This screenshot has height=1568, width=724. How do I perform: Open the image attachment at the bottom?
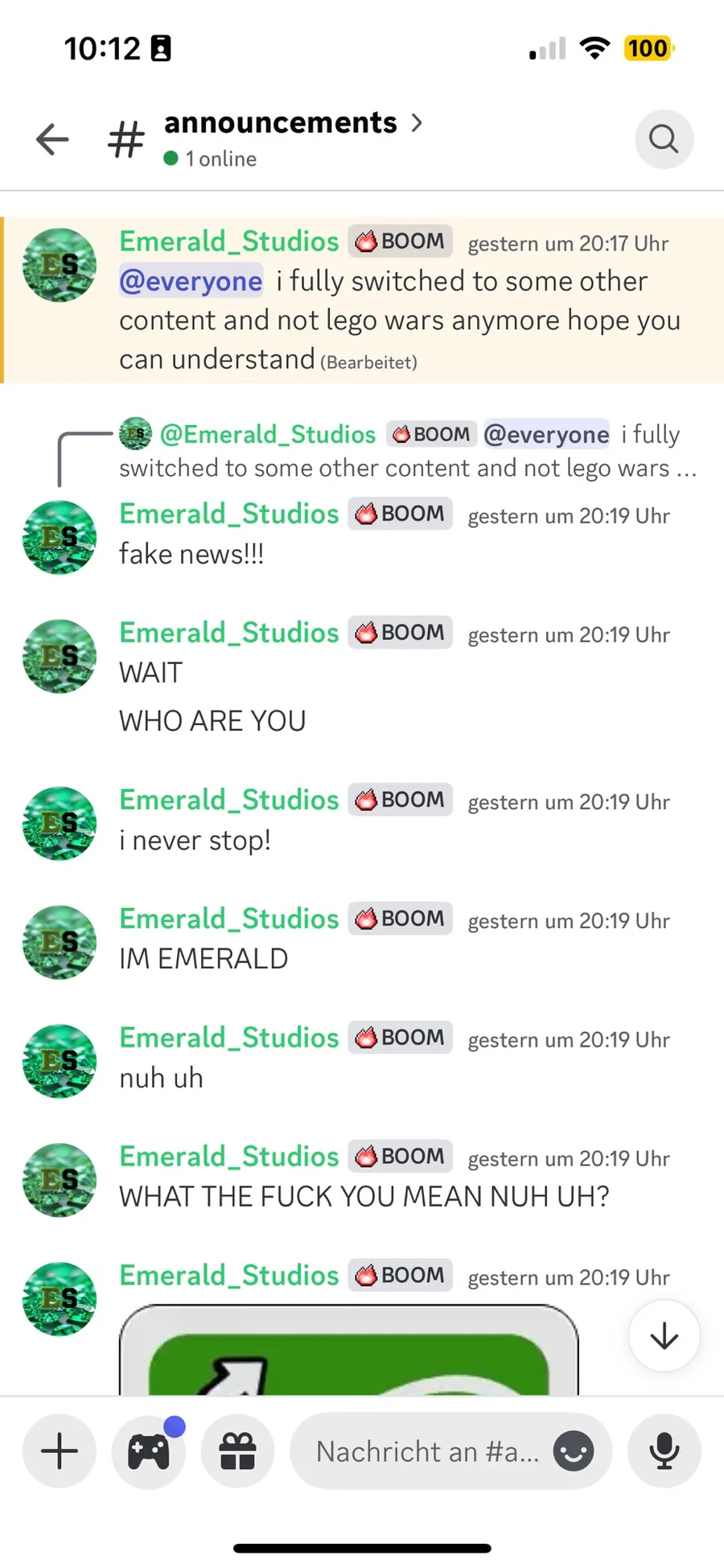[x=348, y=1352]
